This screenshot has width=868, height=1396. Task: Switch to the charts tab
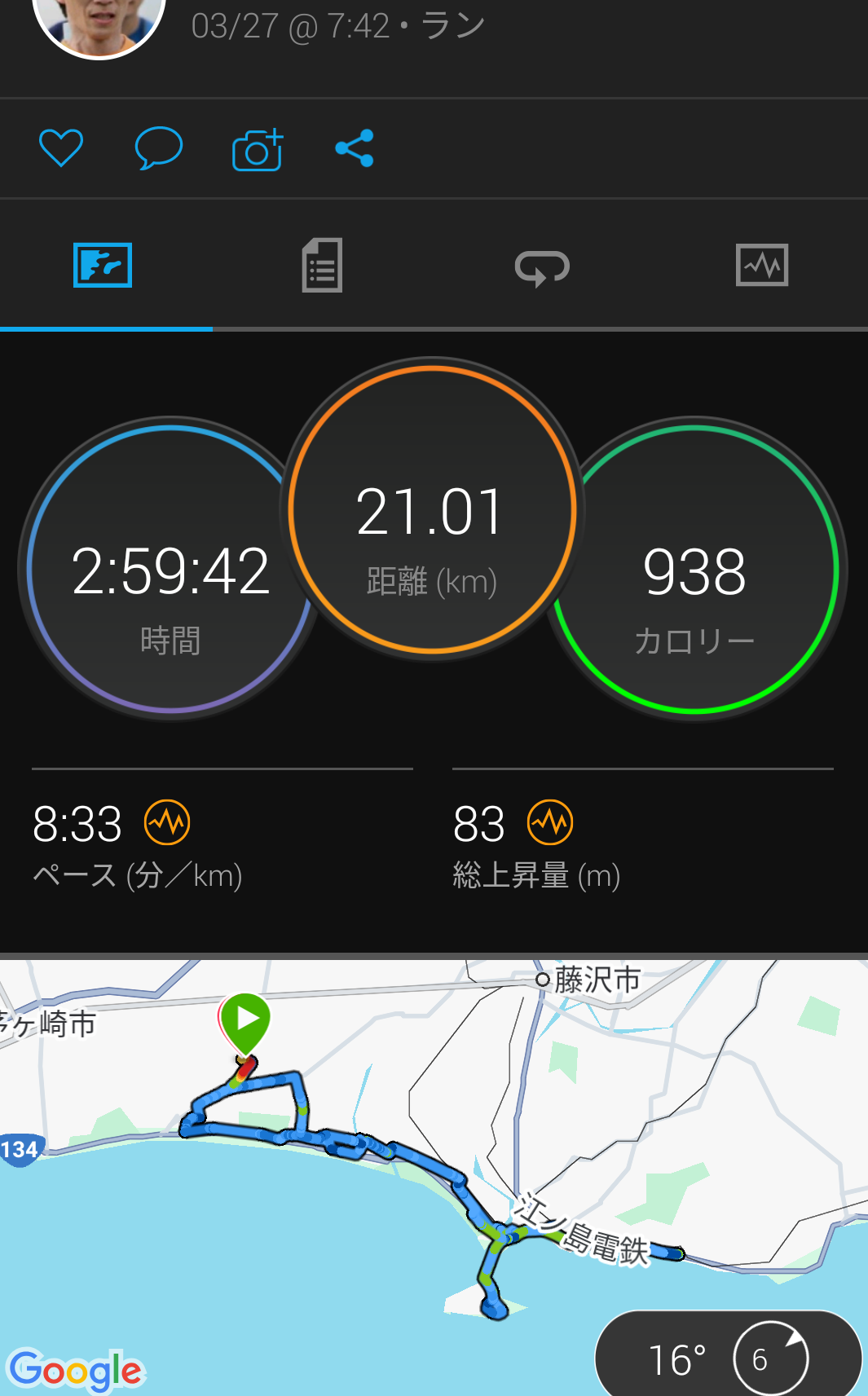[761, 266]
